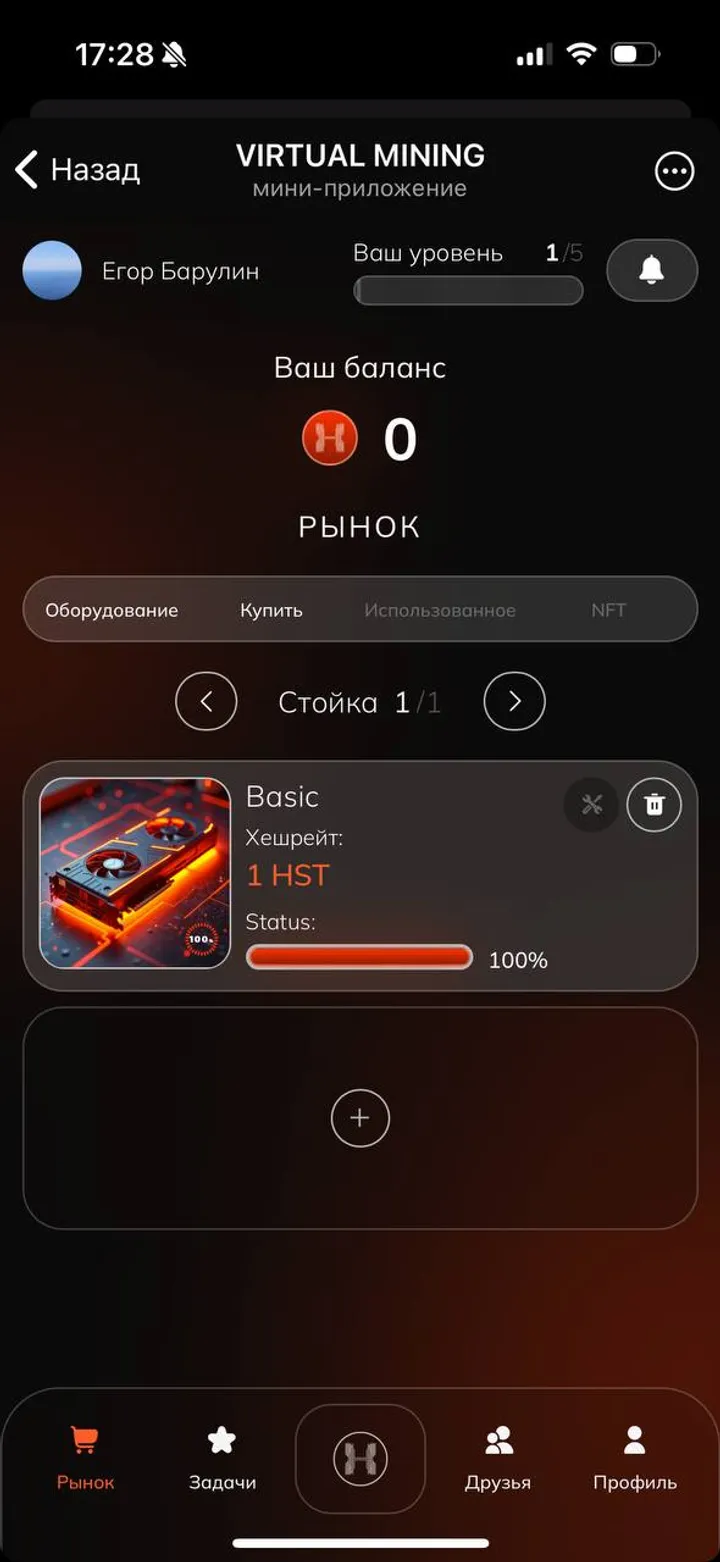Go to previous rack with left chevron
The image size is (720, 1562).
tap(206, 701)
